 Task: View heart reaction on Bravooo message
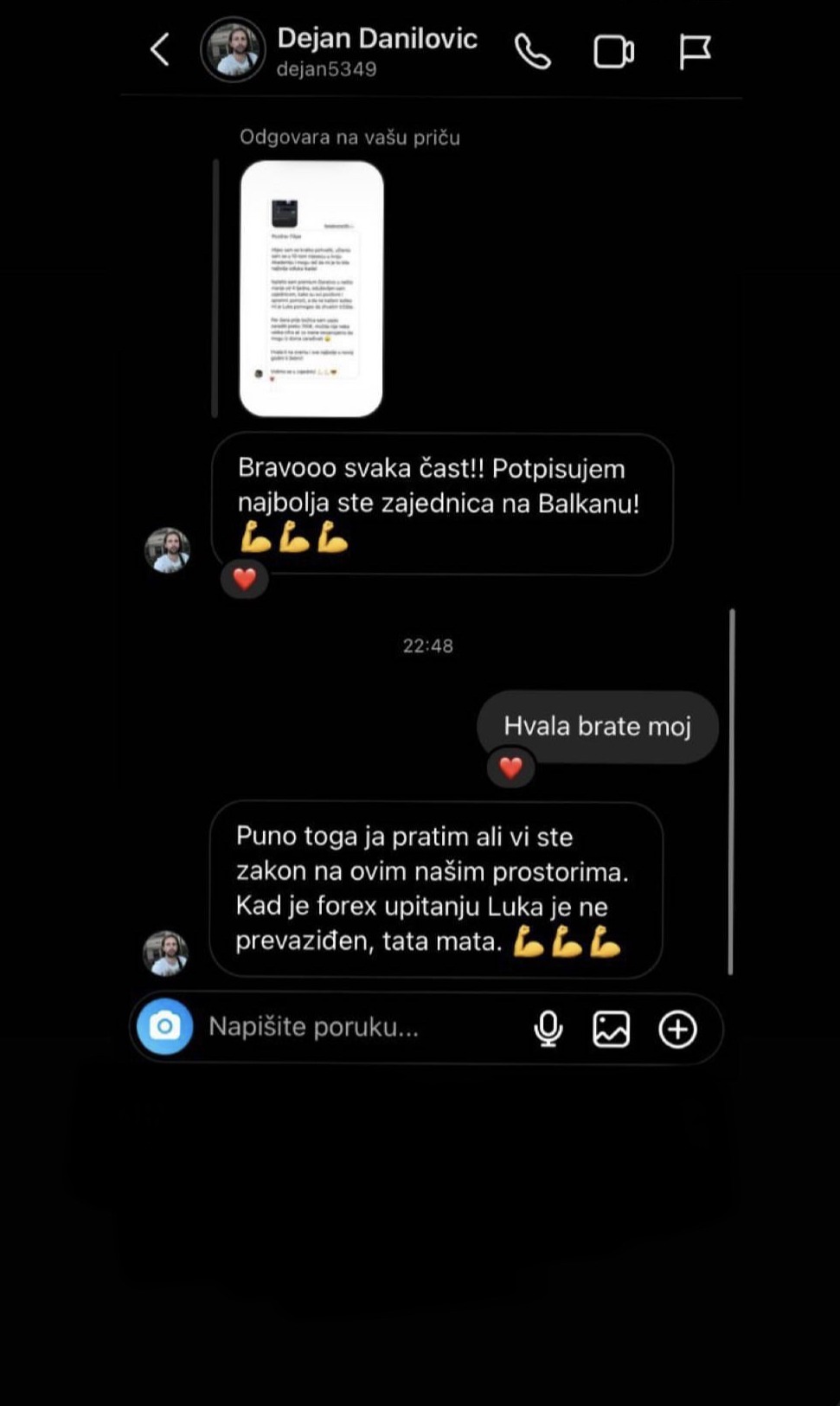(245, 578)
